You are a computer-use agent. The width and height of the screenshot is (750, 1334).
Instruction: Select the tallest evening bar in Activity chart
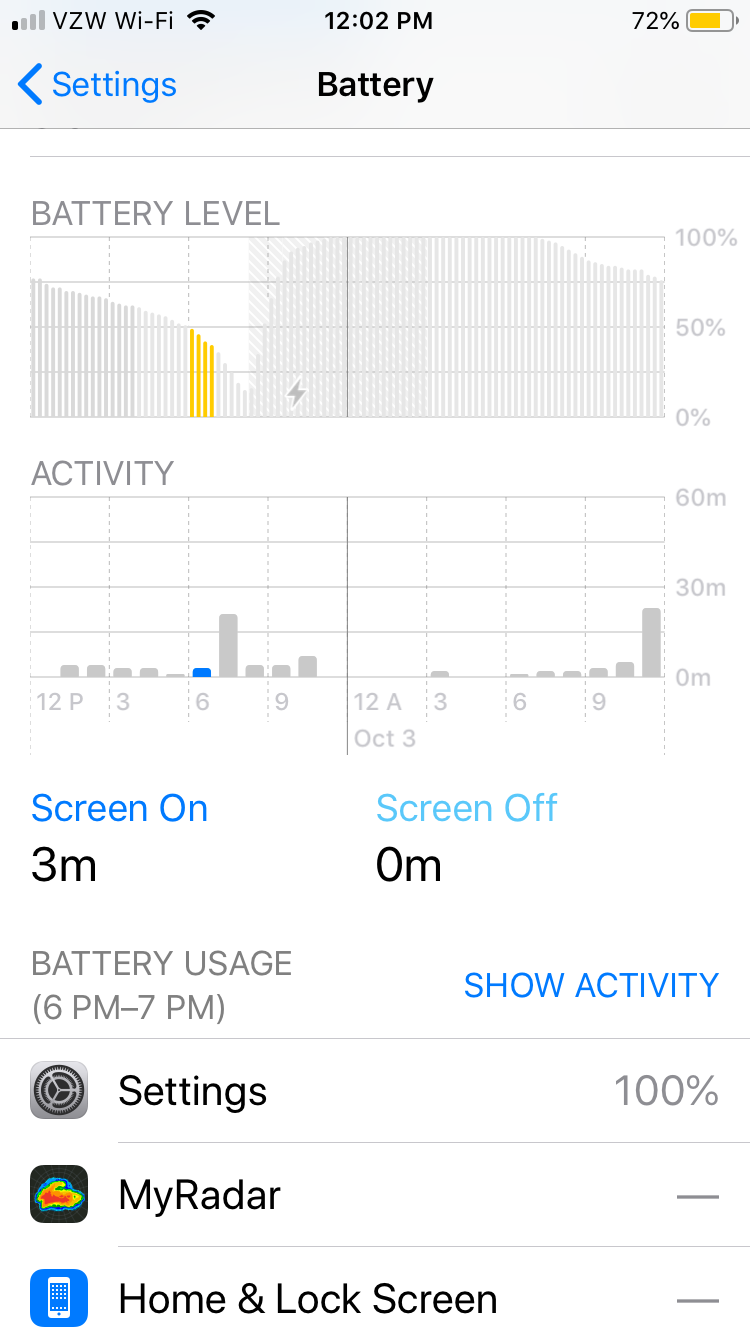228,645
